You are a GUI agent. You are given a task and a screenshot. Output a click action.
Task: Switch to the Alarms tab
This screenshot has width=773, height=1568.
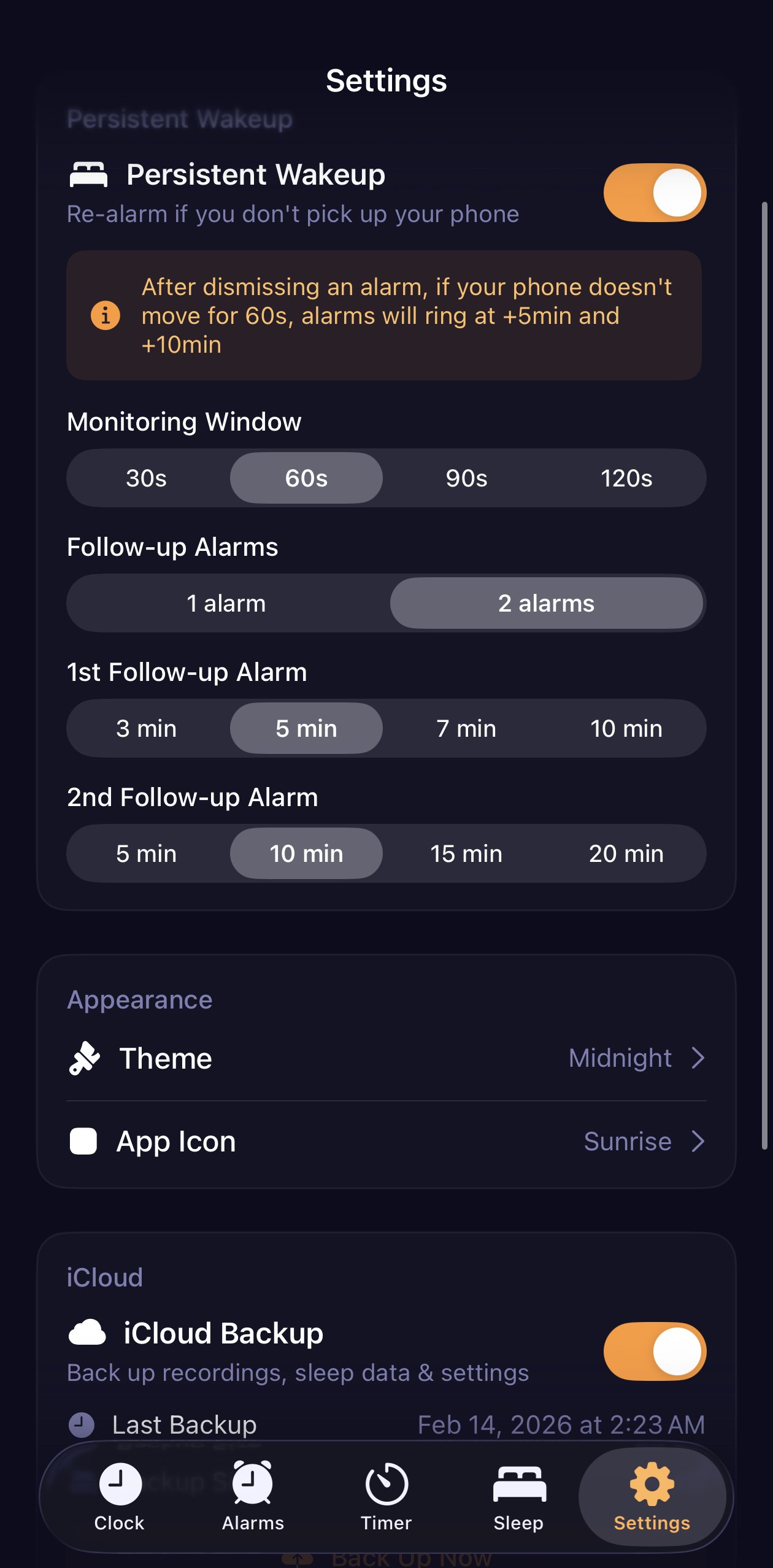(253, 1496)
